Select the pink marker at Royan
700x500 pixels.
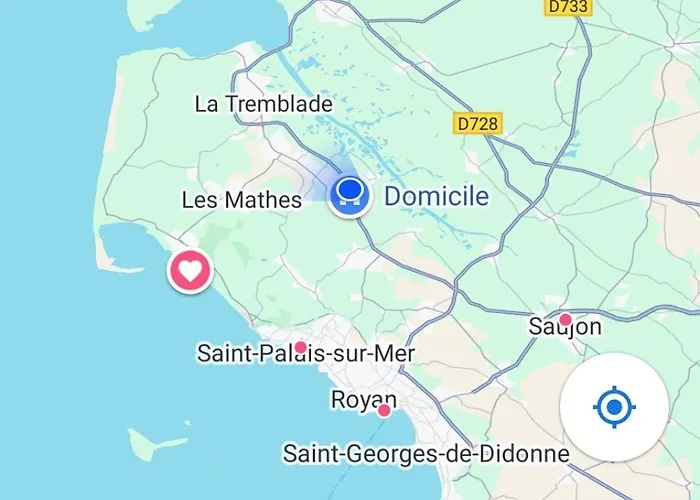(x=384, y=410)
